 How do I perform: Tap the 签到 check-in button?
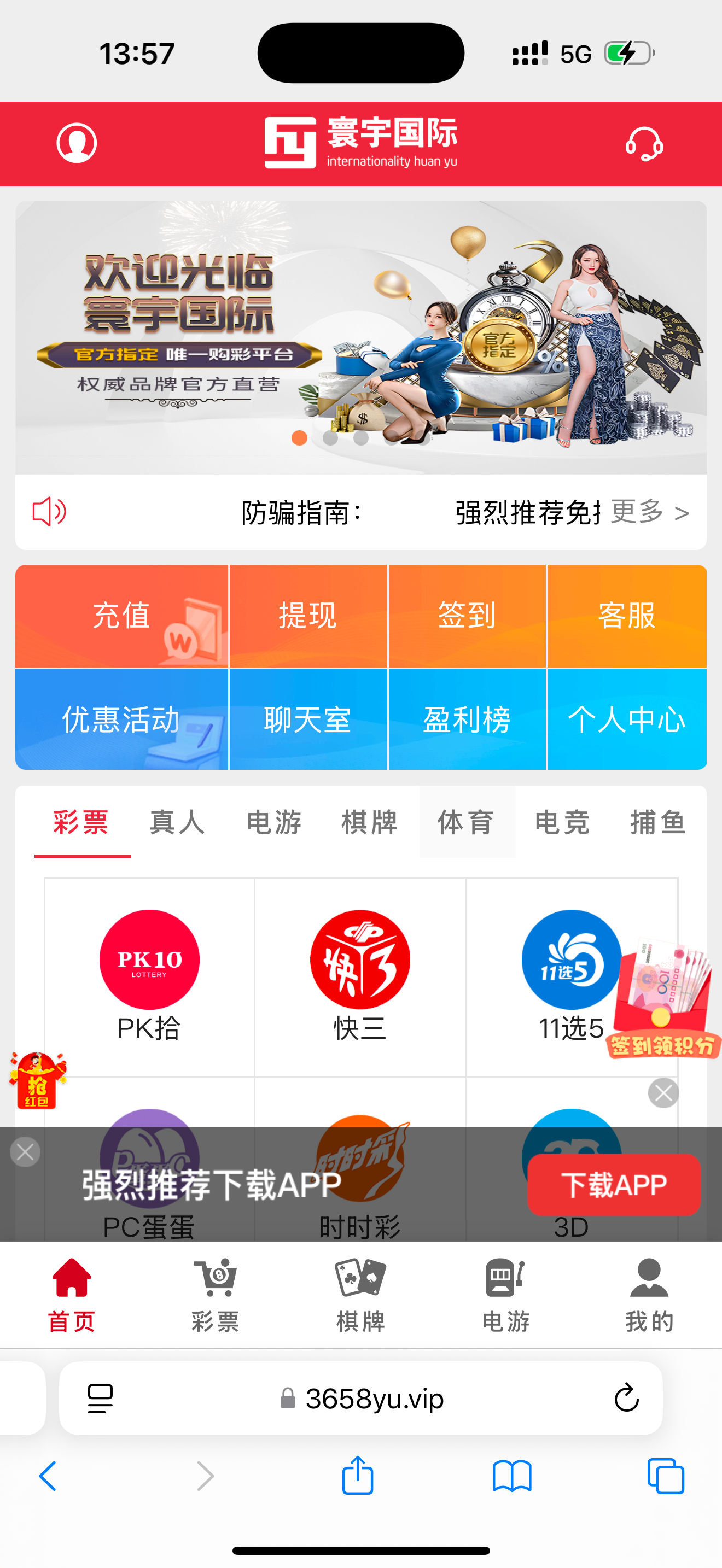coord(467,616)
